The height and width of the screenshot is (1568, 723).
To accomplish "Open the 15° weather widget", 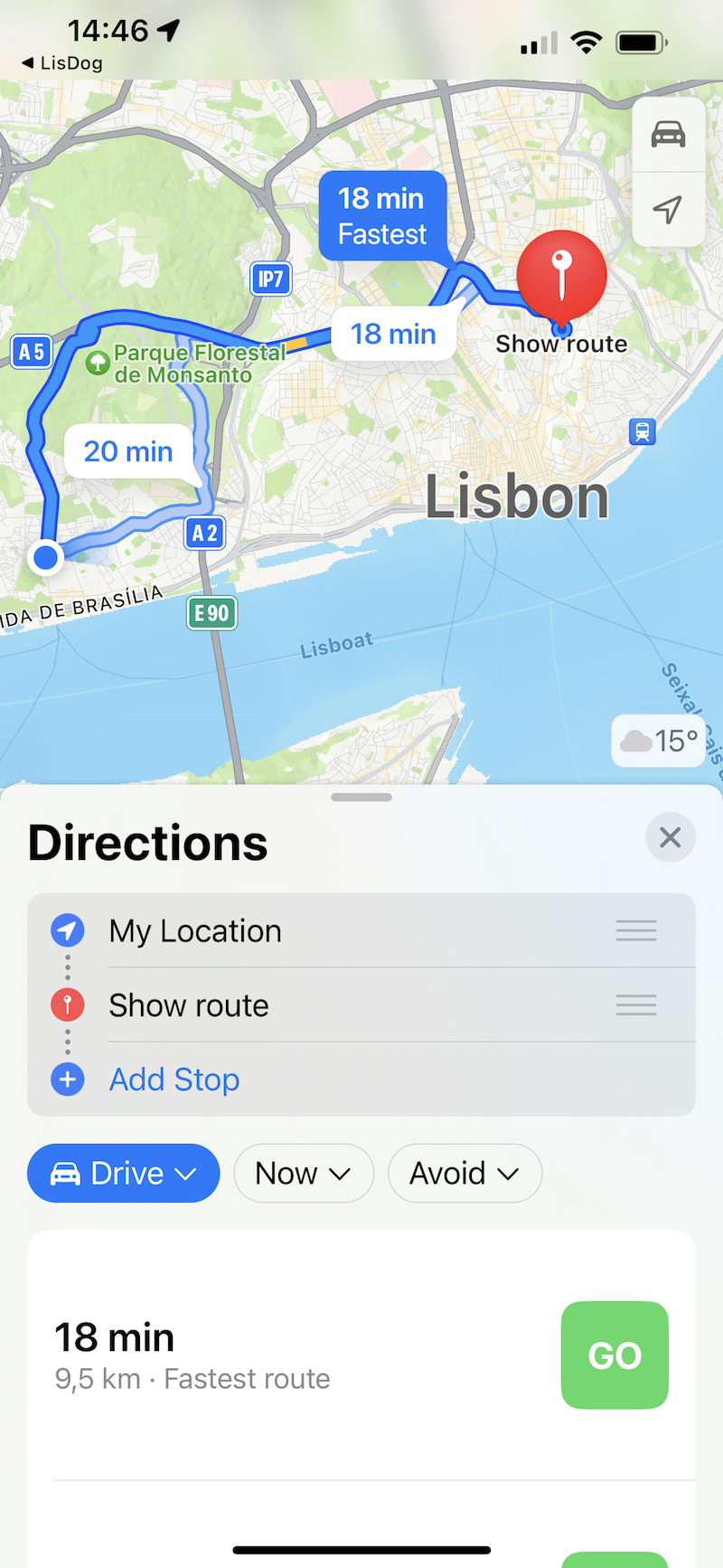I will (x=659, y=741).
